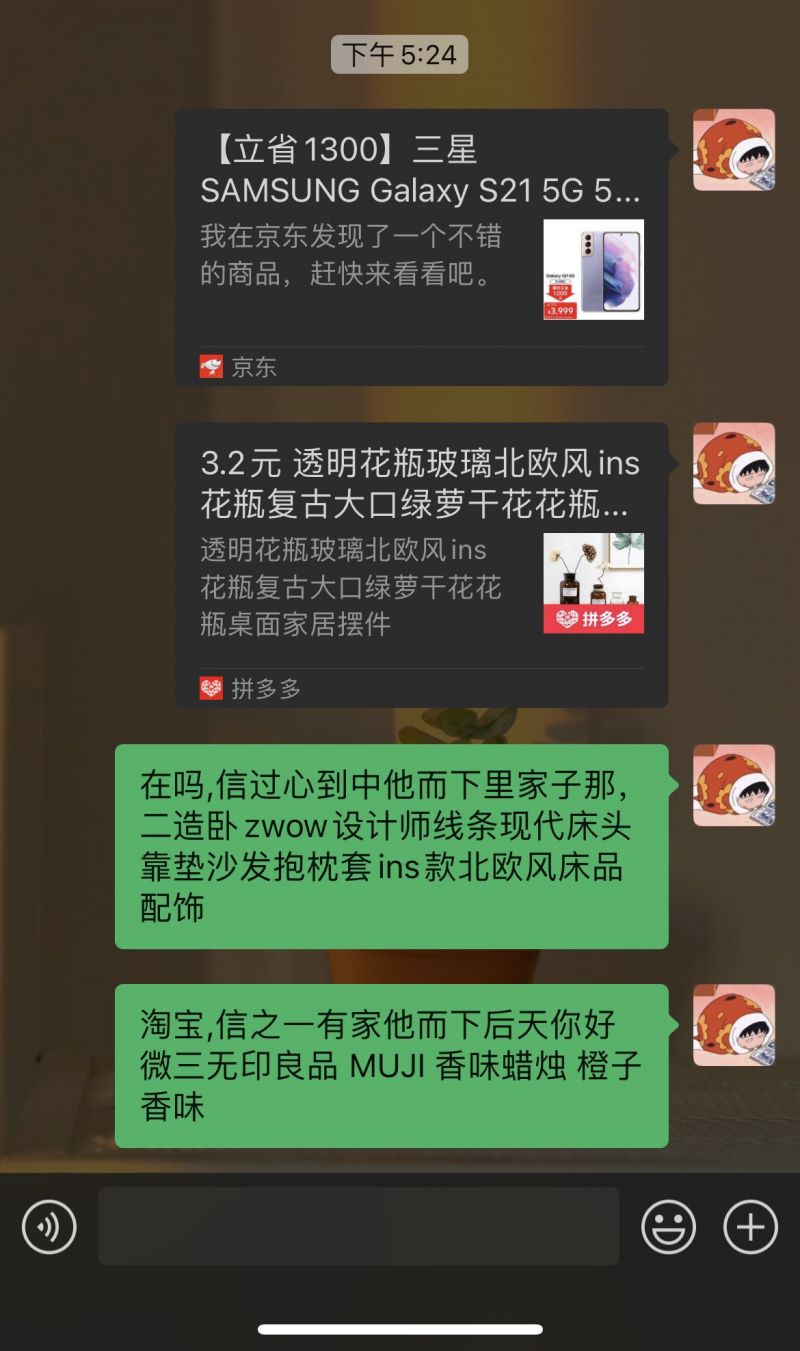Image resolution: width=800 pixels, height=1351 pixels.
Task: Tap the plus icon to open more functions
Action: (x=750, y=1227)
